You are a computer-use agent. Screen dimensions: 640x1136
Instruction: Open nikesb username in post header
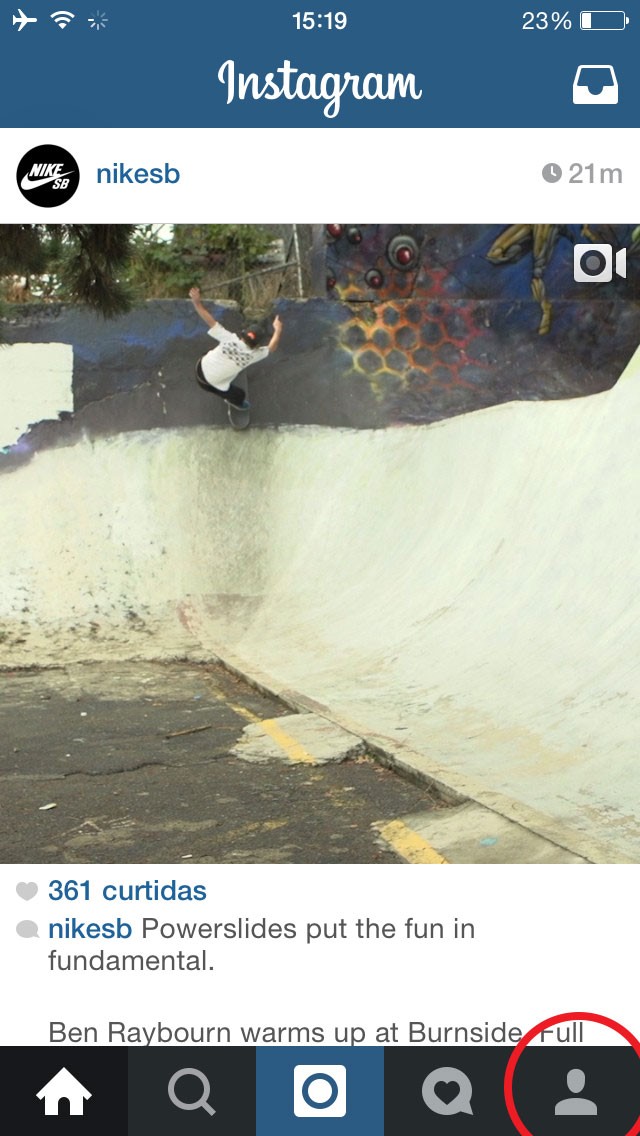(138, 174)
